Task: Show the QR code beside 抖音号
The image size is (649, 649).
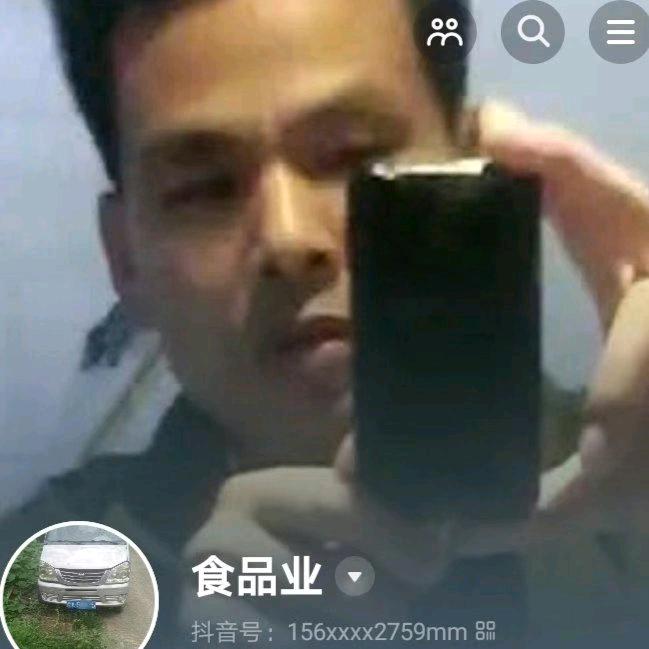Action: (486, 631)
